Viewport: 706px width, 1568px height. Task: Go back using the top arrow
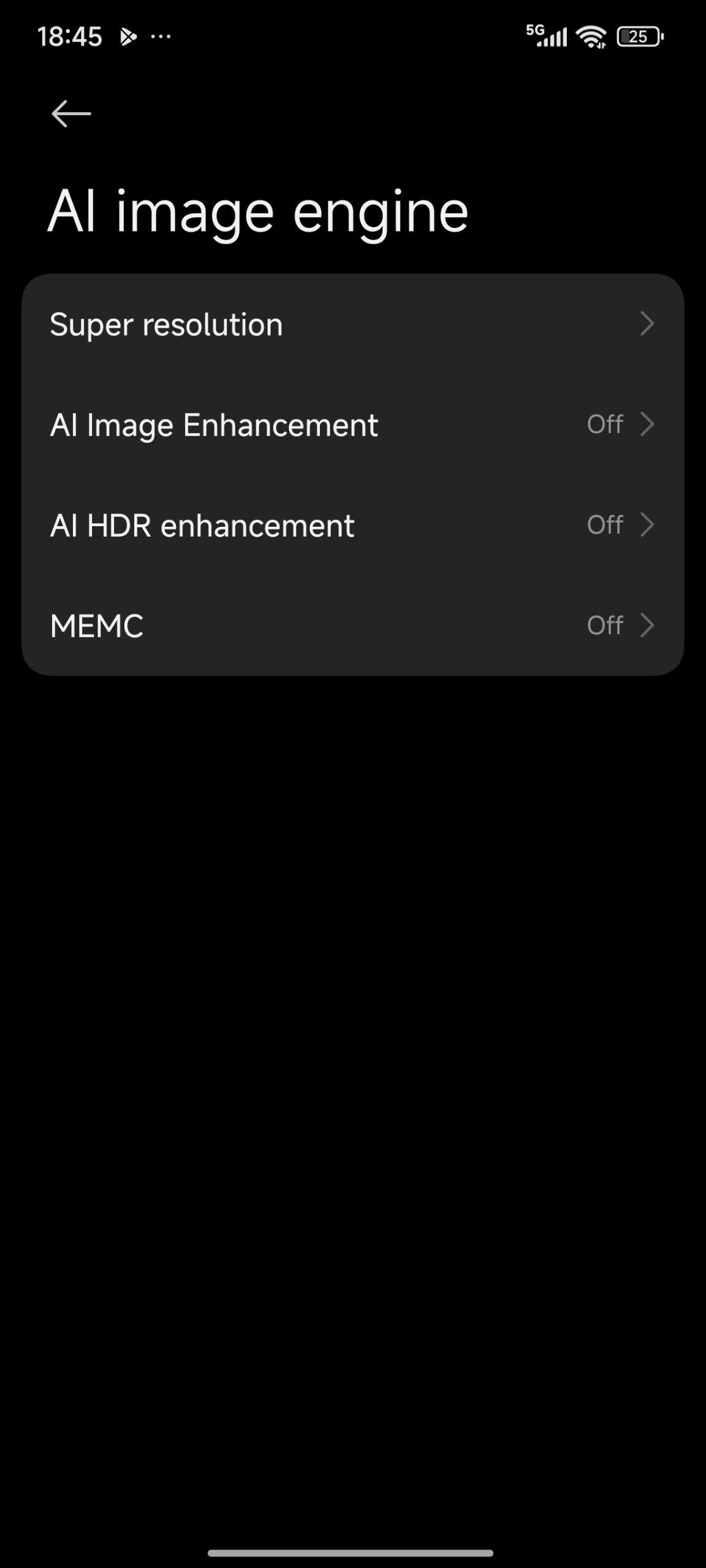(71, 114)
